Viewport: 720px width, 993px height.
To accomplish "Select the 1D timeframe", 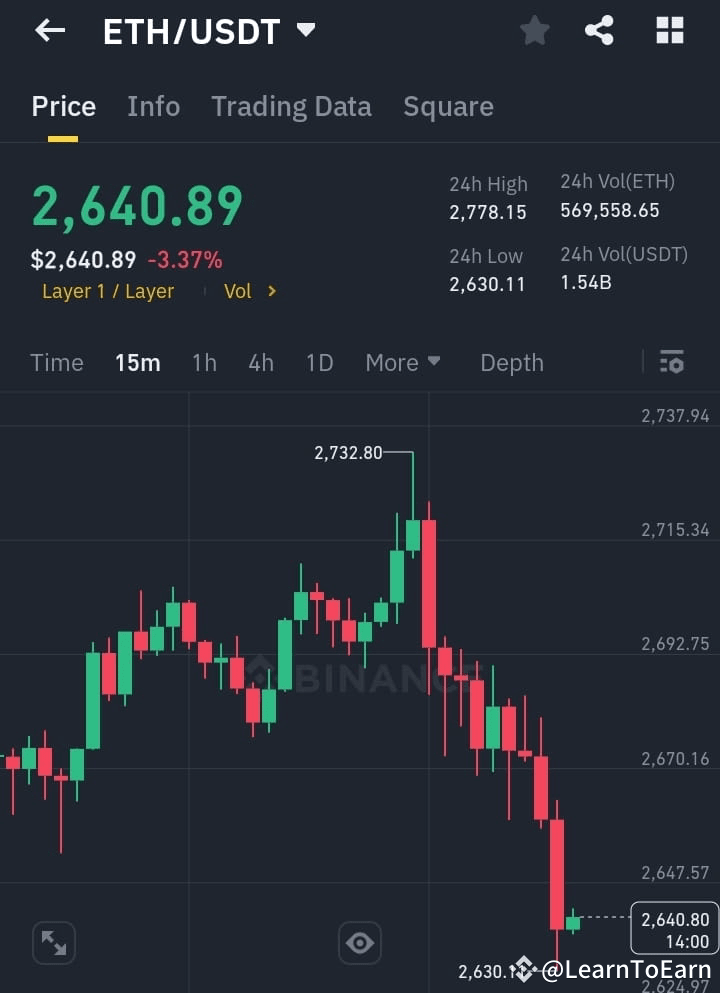I will pyautogui.click(x=319, y=362).
